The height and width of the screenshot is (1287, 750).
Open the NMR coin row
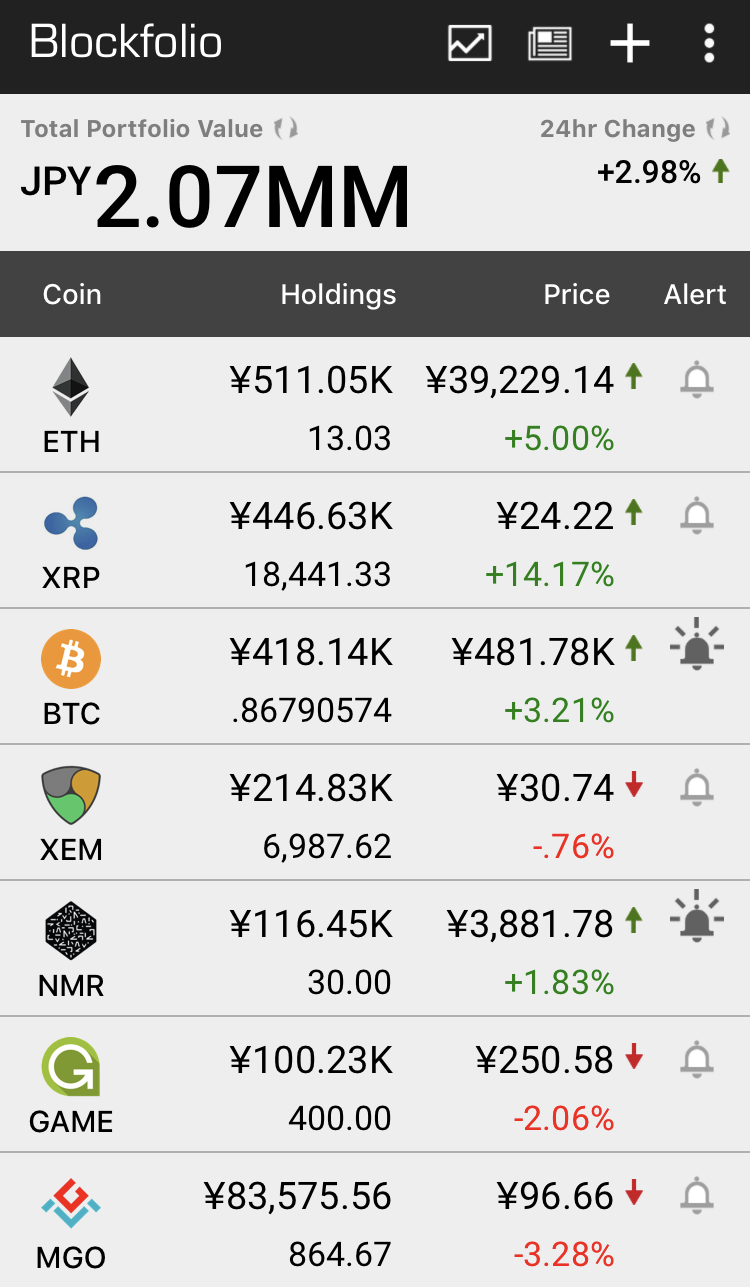point(375,948)
